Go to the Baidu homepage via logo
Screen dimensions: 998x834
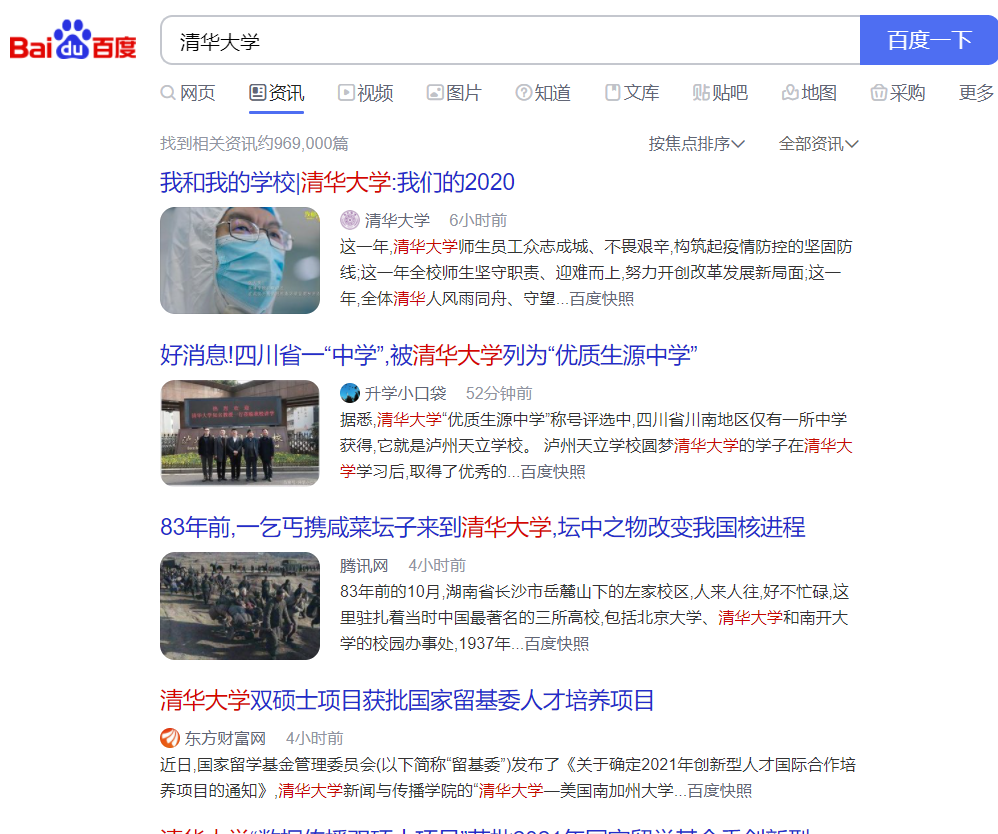click(x=73, y=42)
